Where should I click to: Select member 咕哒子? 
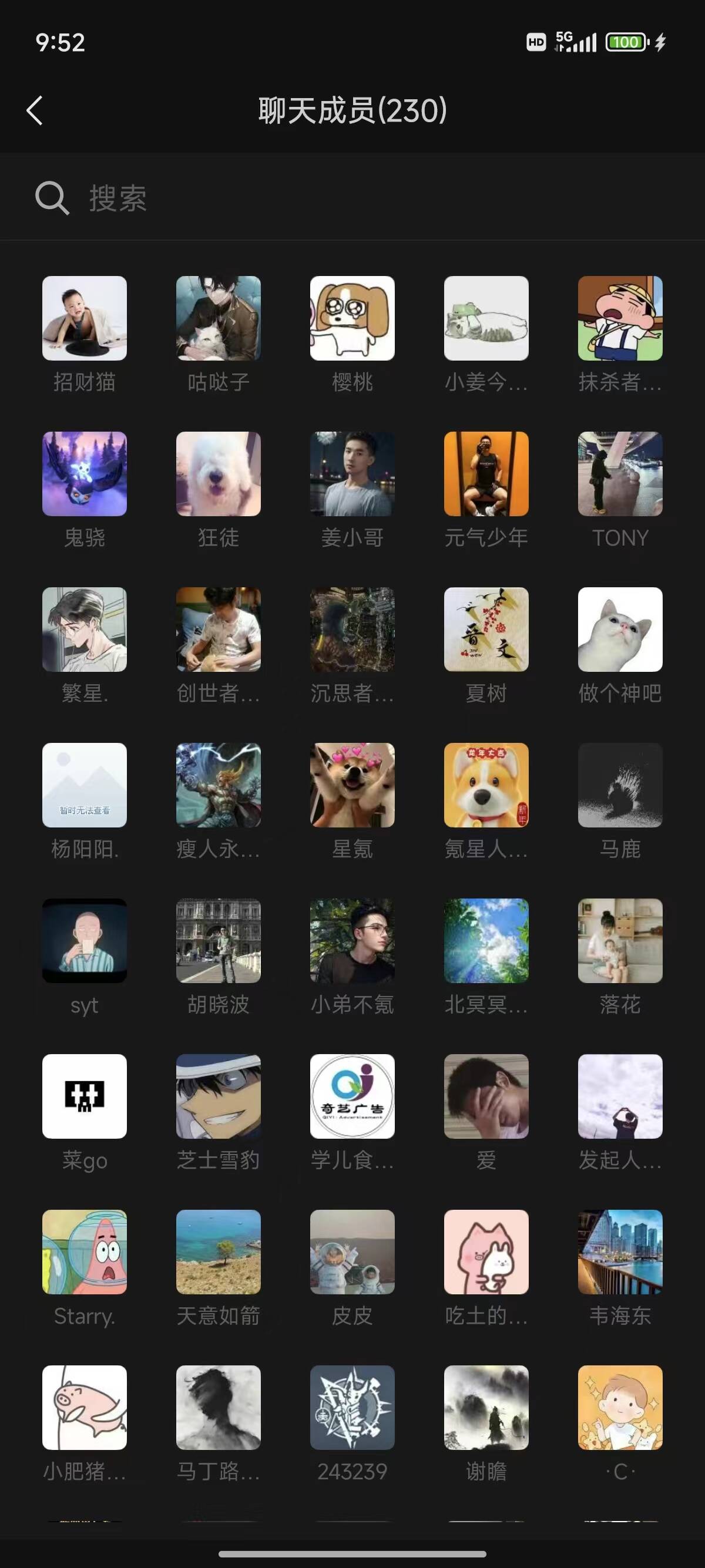pos(219,318)
